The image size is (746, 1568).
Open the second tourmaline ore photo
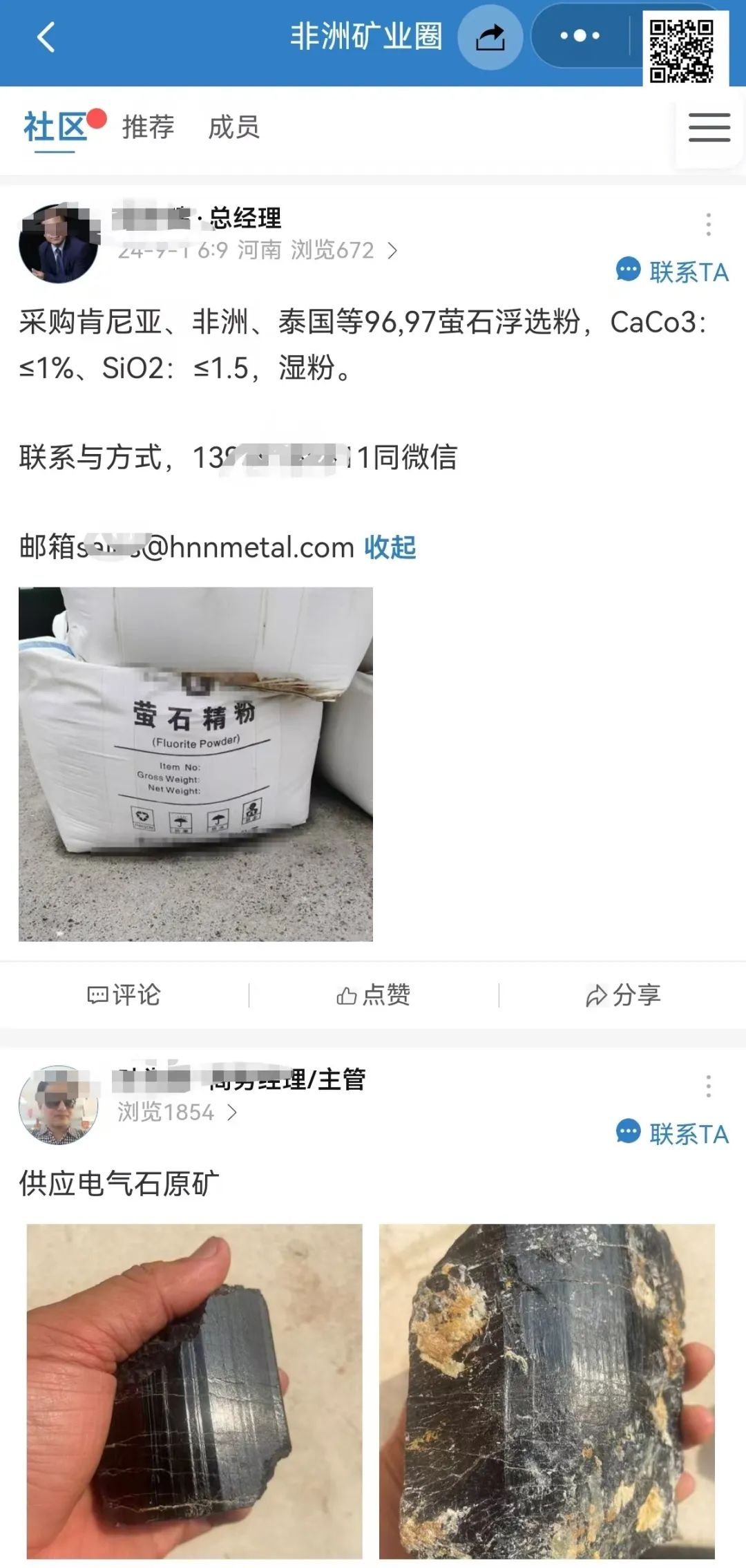point(547,1391)
